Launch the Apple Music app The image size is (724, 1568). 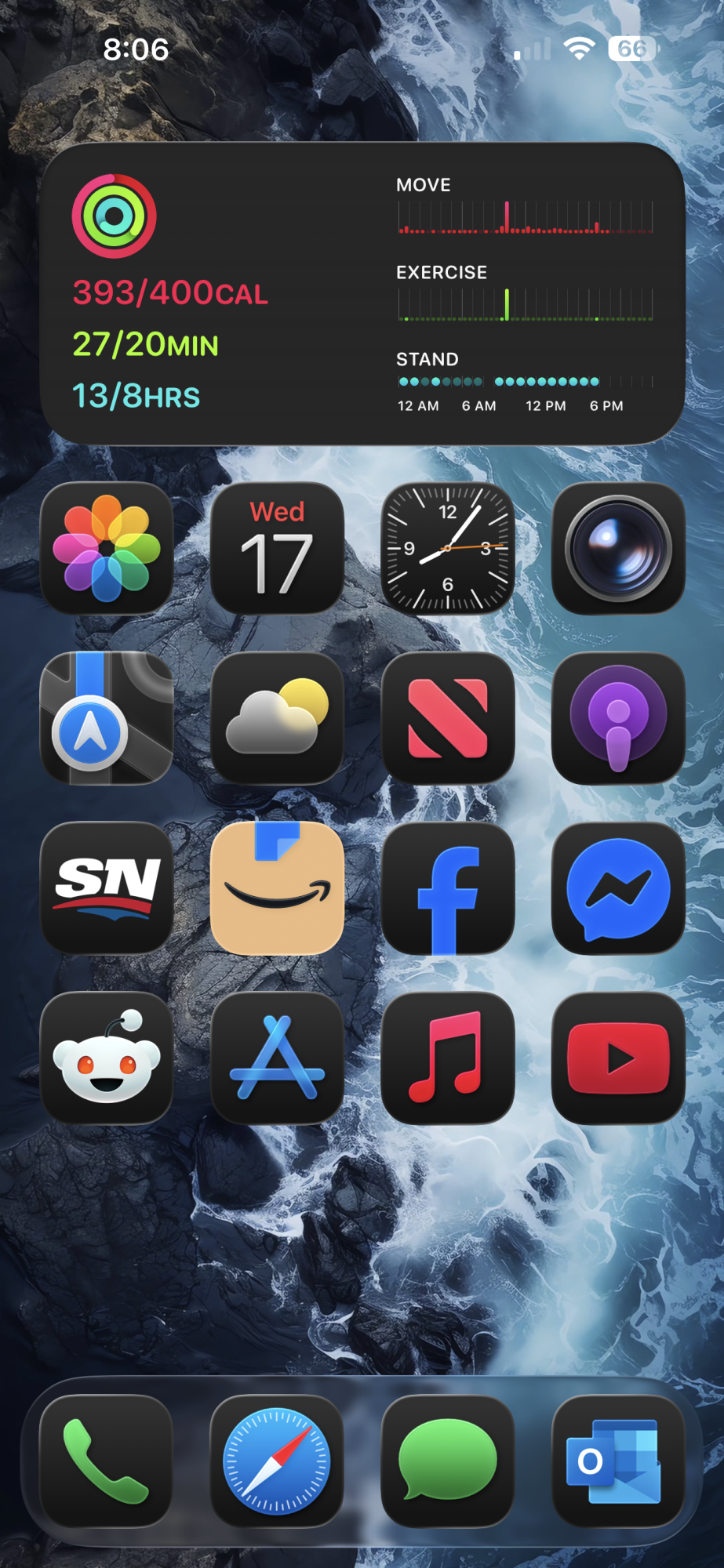pos(447,1058)
